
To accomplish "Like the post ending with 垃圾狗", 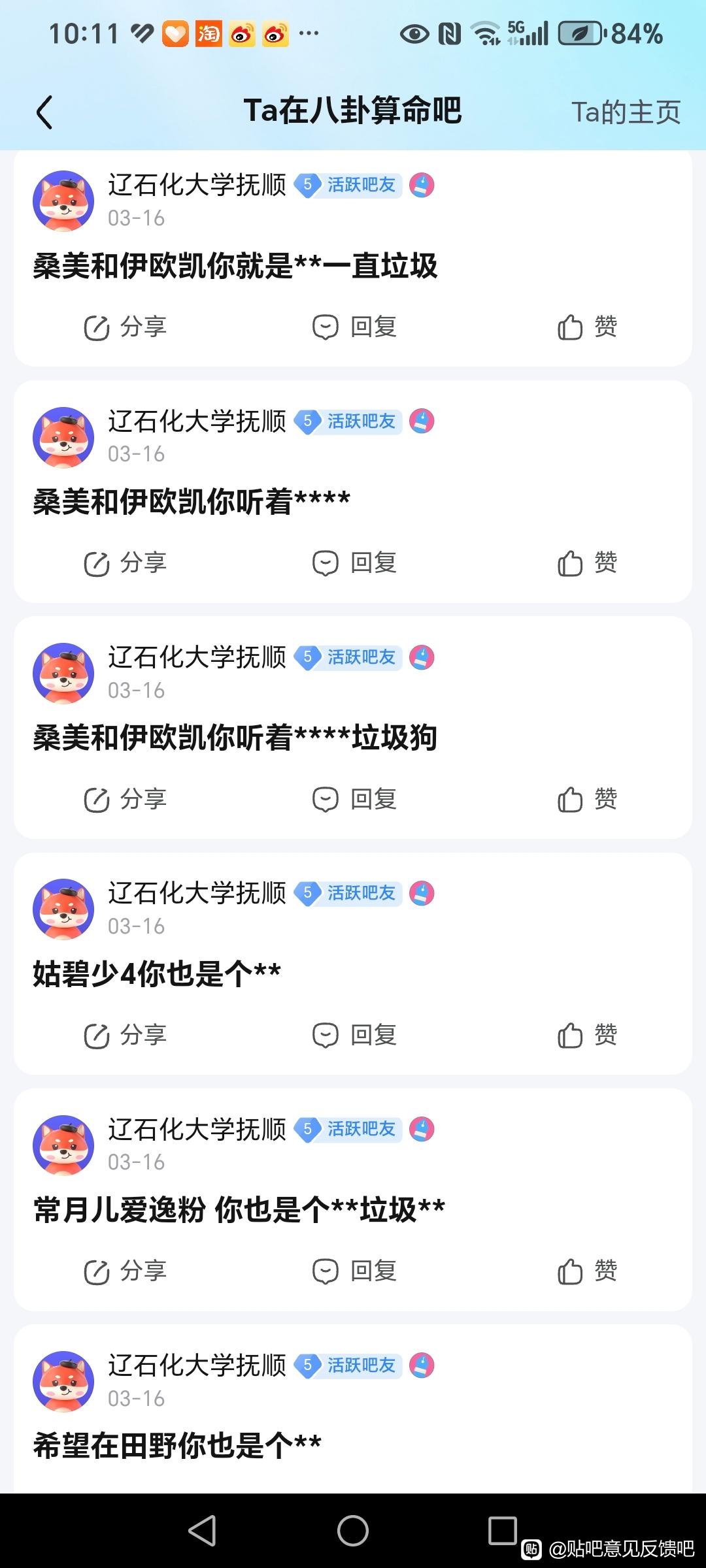I will pyautogui.click(x=587, y=799).
